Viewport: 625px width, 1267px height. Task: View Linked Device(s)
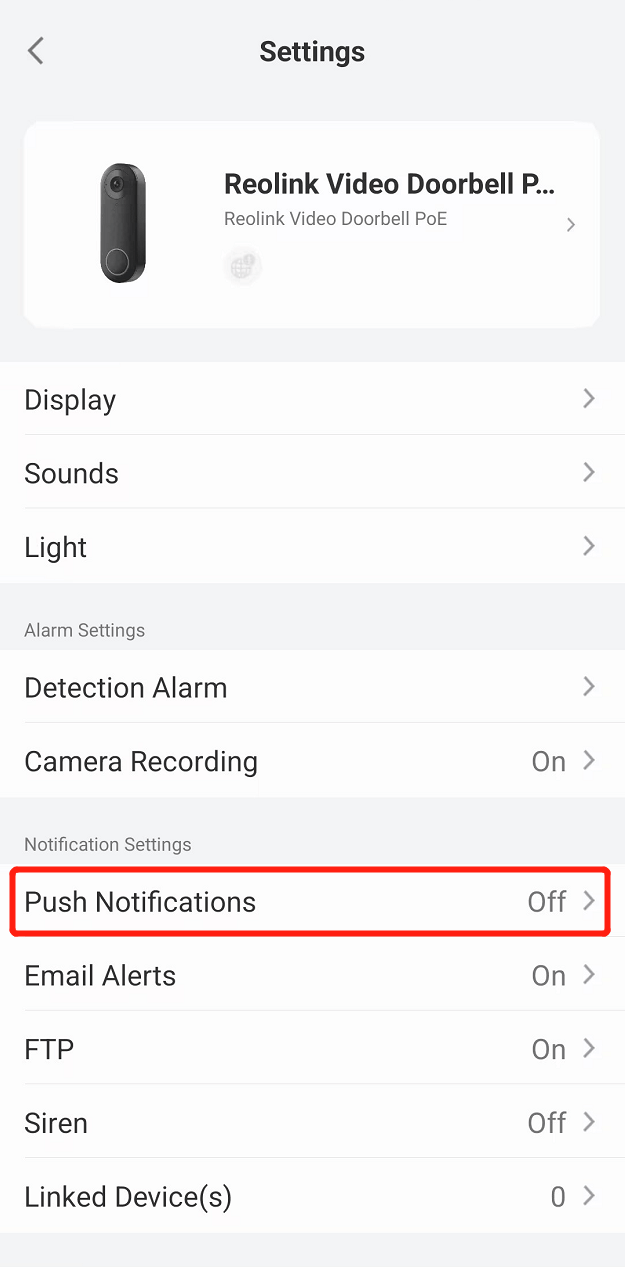(x=312, y=1197)
